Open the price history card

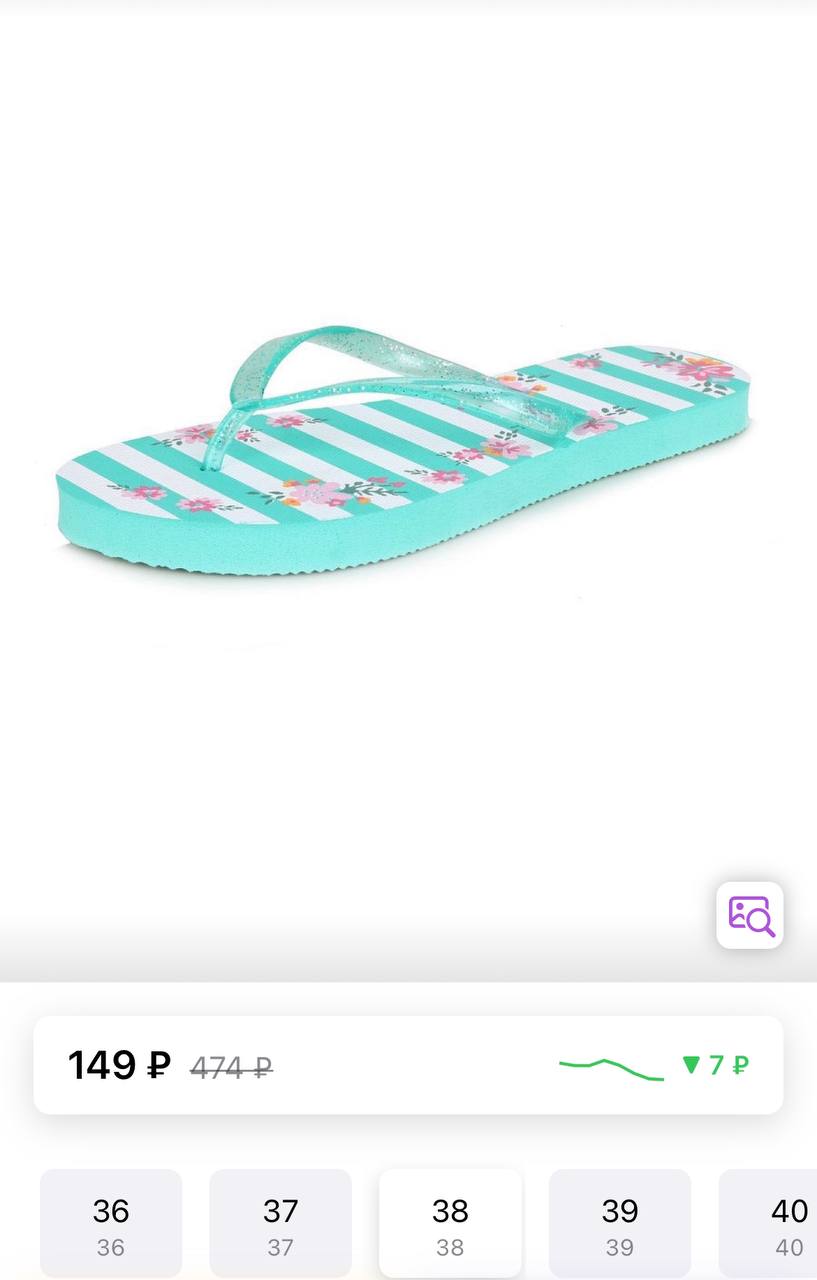coord(408,1065)
